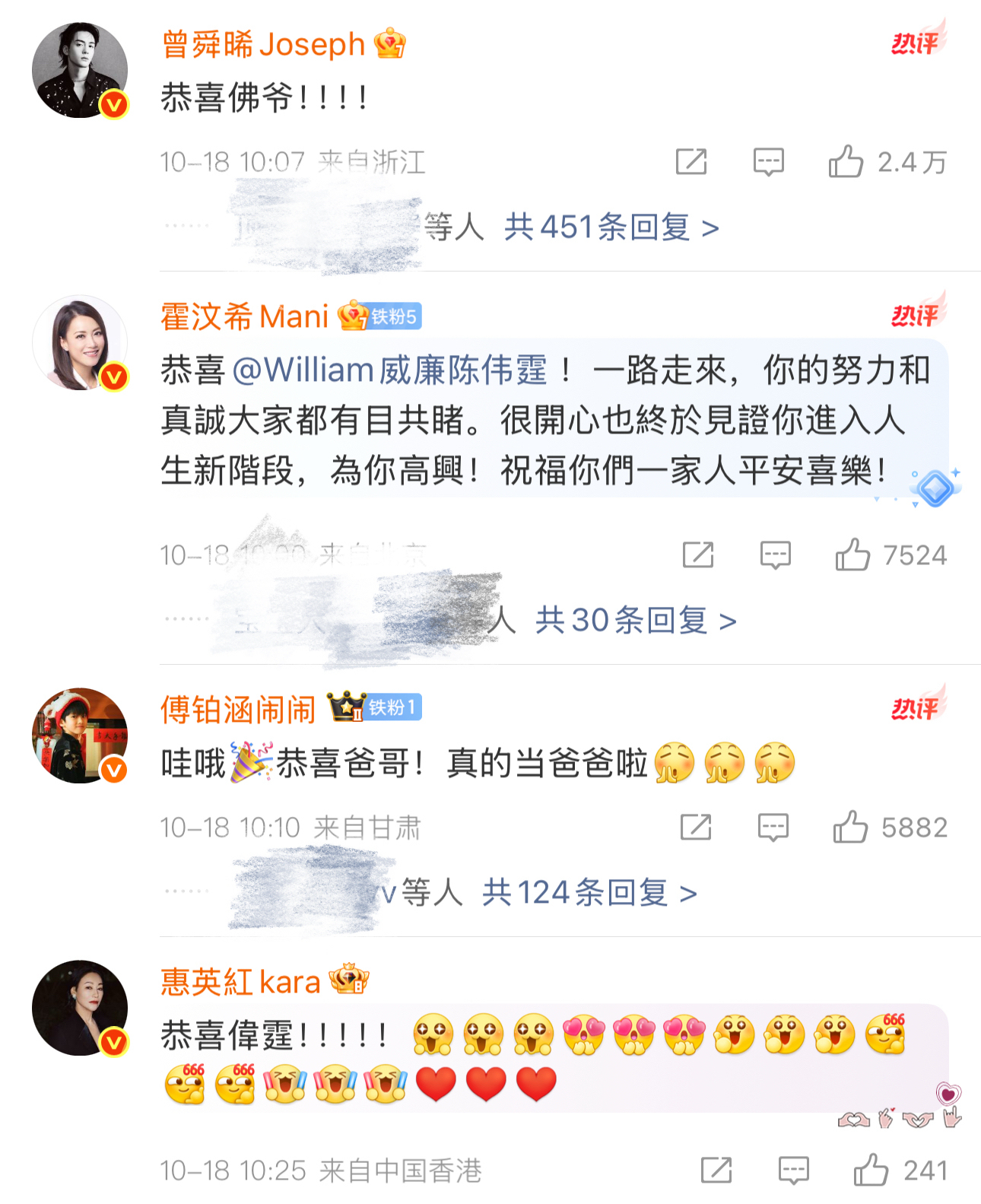This screenshot has width=981, height=1204.
Task: Open 曾舜晞Joseph's profile avatar
Action: click(80, 70)
